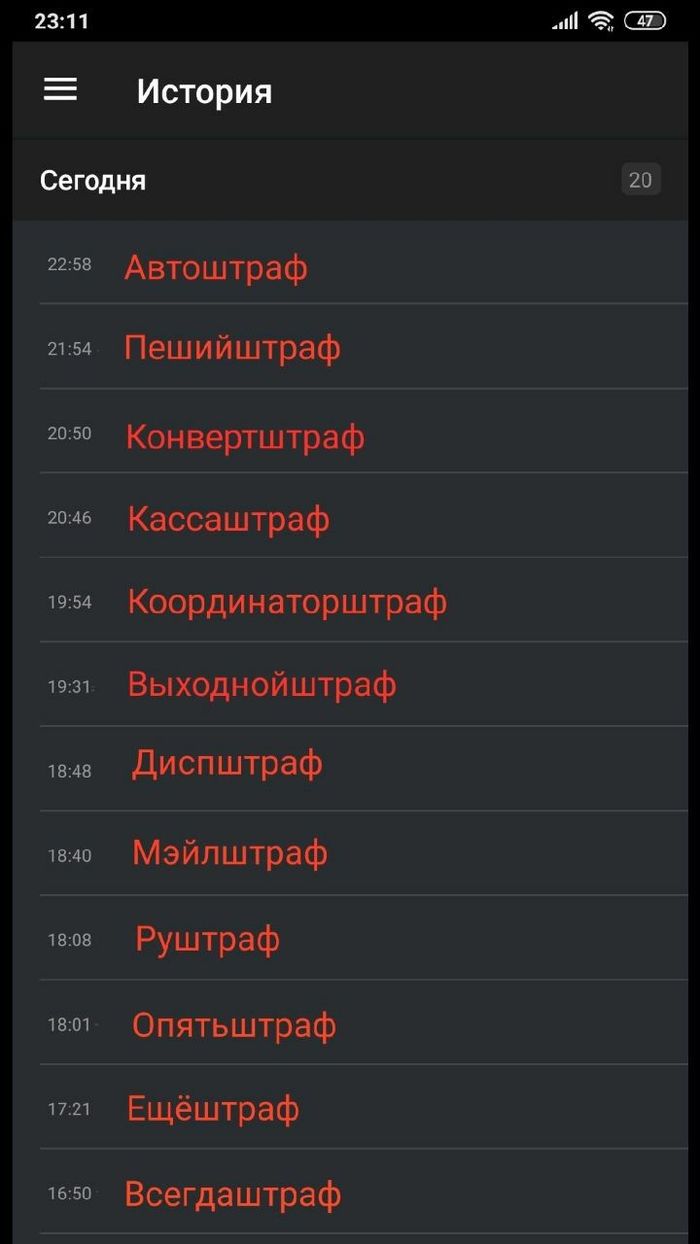Image resolution: width=700 pixels, height=1244 pixels.
Task: View the Руштраф entry
Action: click(x=207, y=939)
